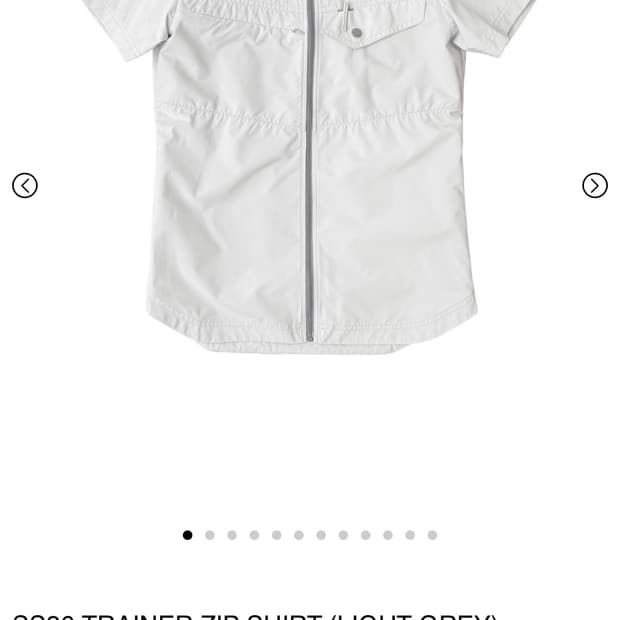
Task: Show the previous product image
Action: pyautogui.click(x=25, y=186)
